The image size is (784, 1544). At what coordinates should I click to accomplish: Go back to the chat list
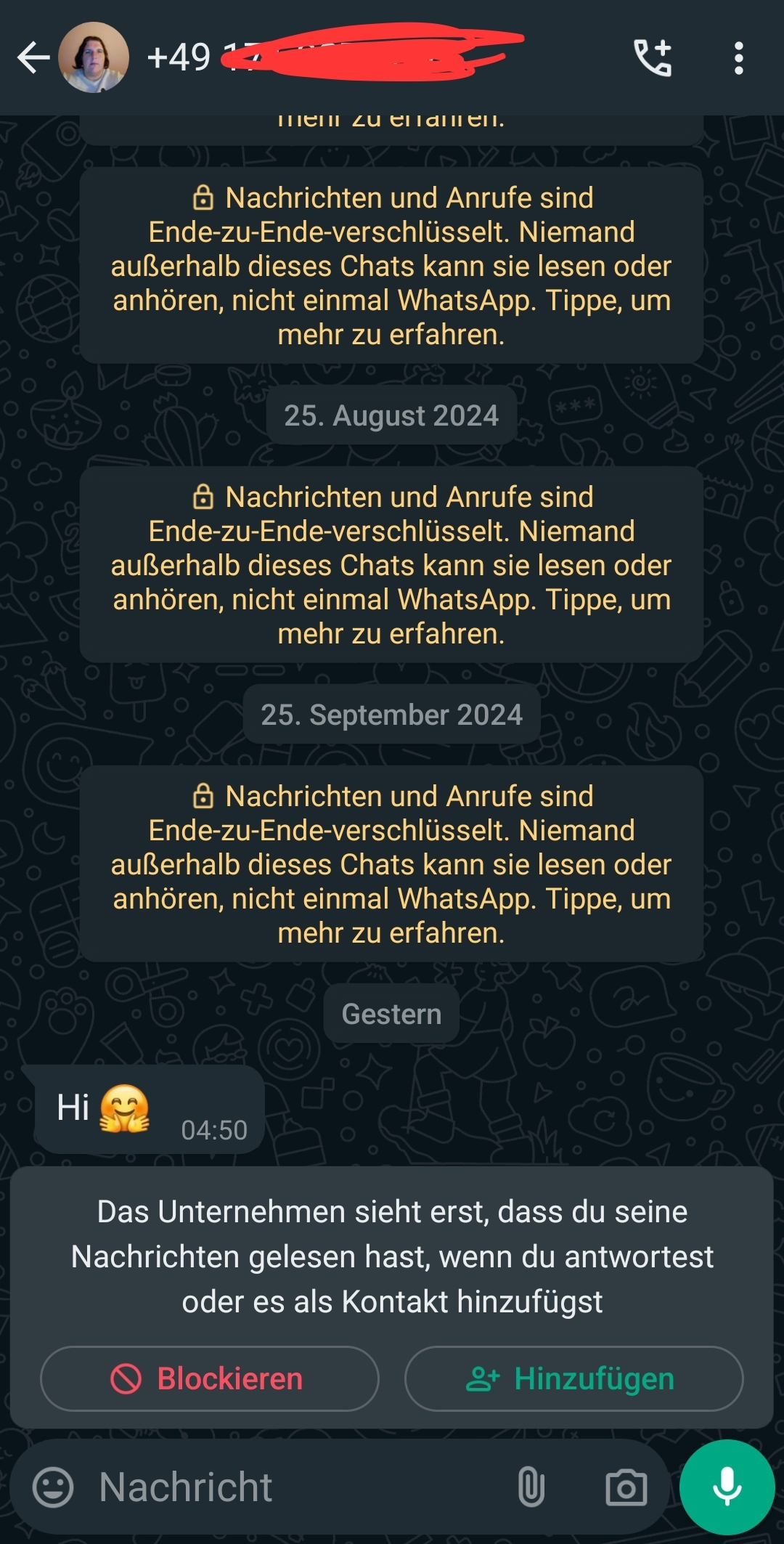click(33, 58)
